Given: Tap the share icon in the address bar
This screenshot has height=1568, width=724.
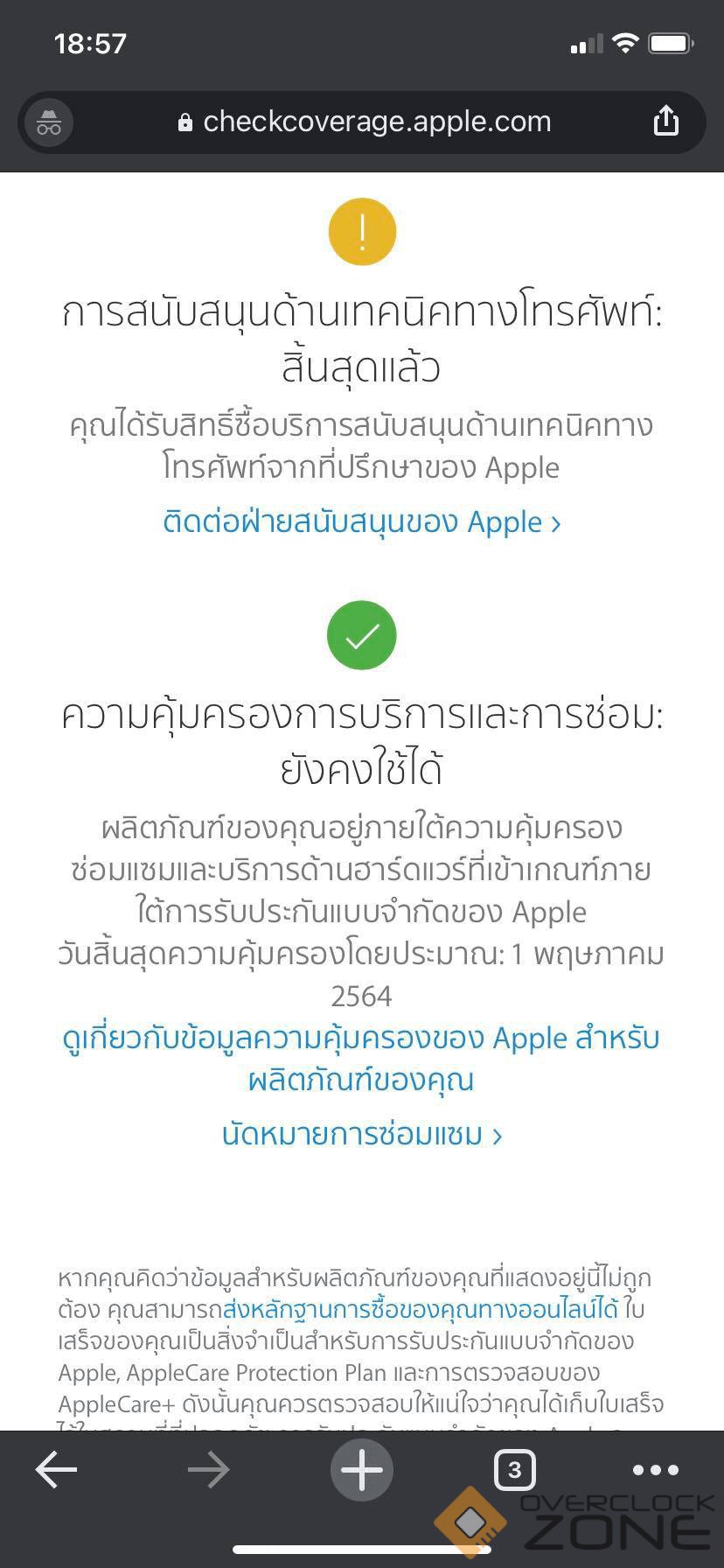Looking at the screenshot, I should [665, 121].
